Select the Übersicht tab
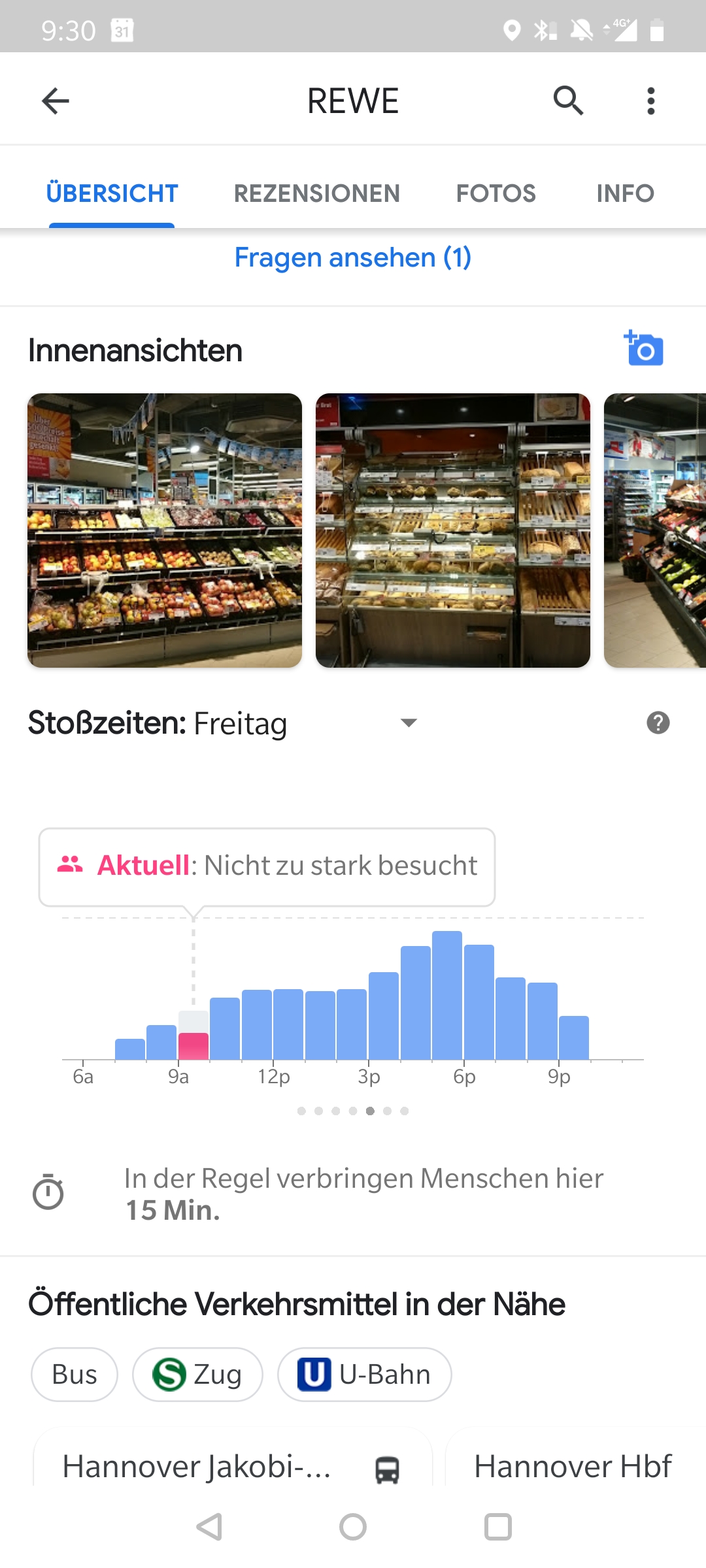The width and height of the screenshot is (706, 1568). [112, 193]
